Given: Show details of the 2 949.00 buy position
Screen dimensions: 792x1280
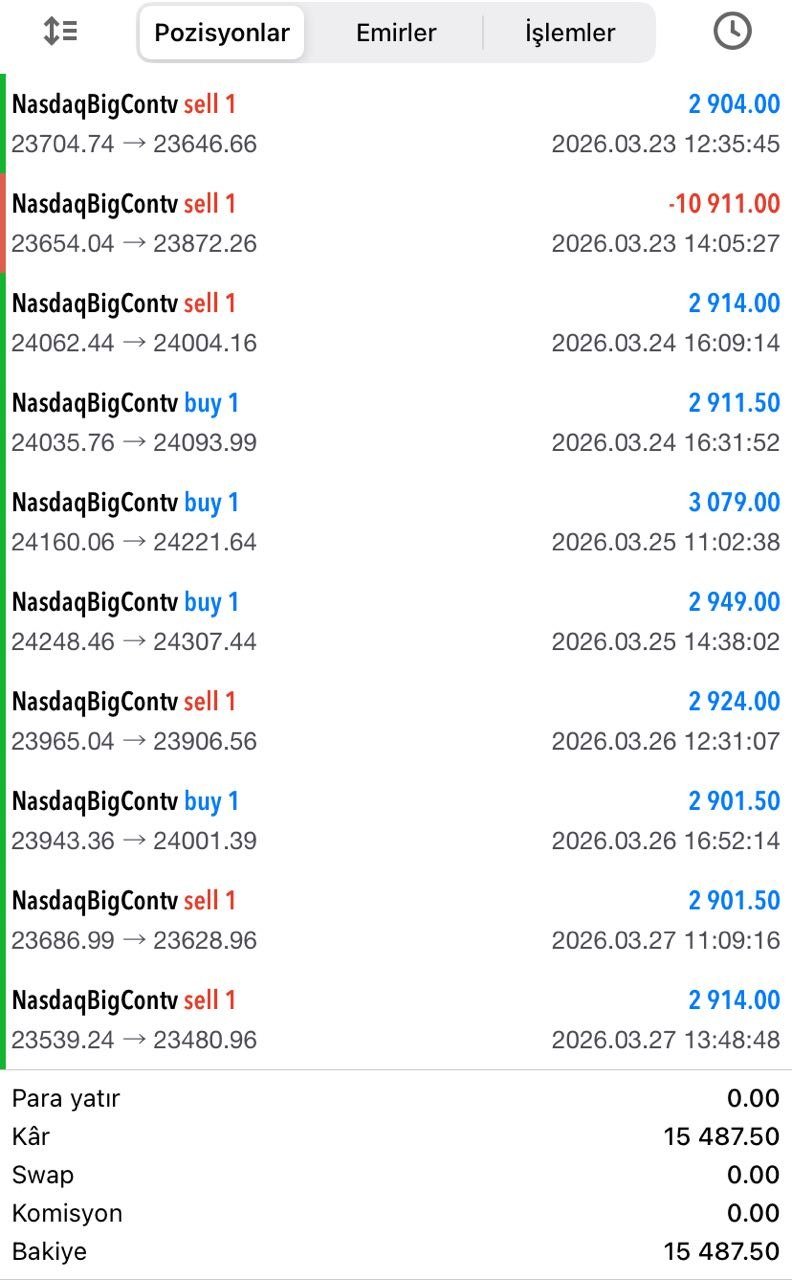Looking at the screenshot, I should [396, 621].
